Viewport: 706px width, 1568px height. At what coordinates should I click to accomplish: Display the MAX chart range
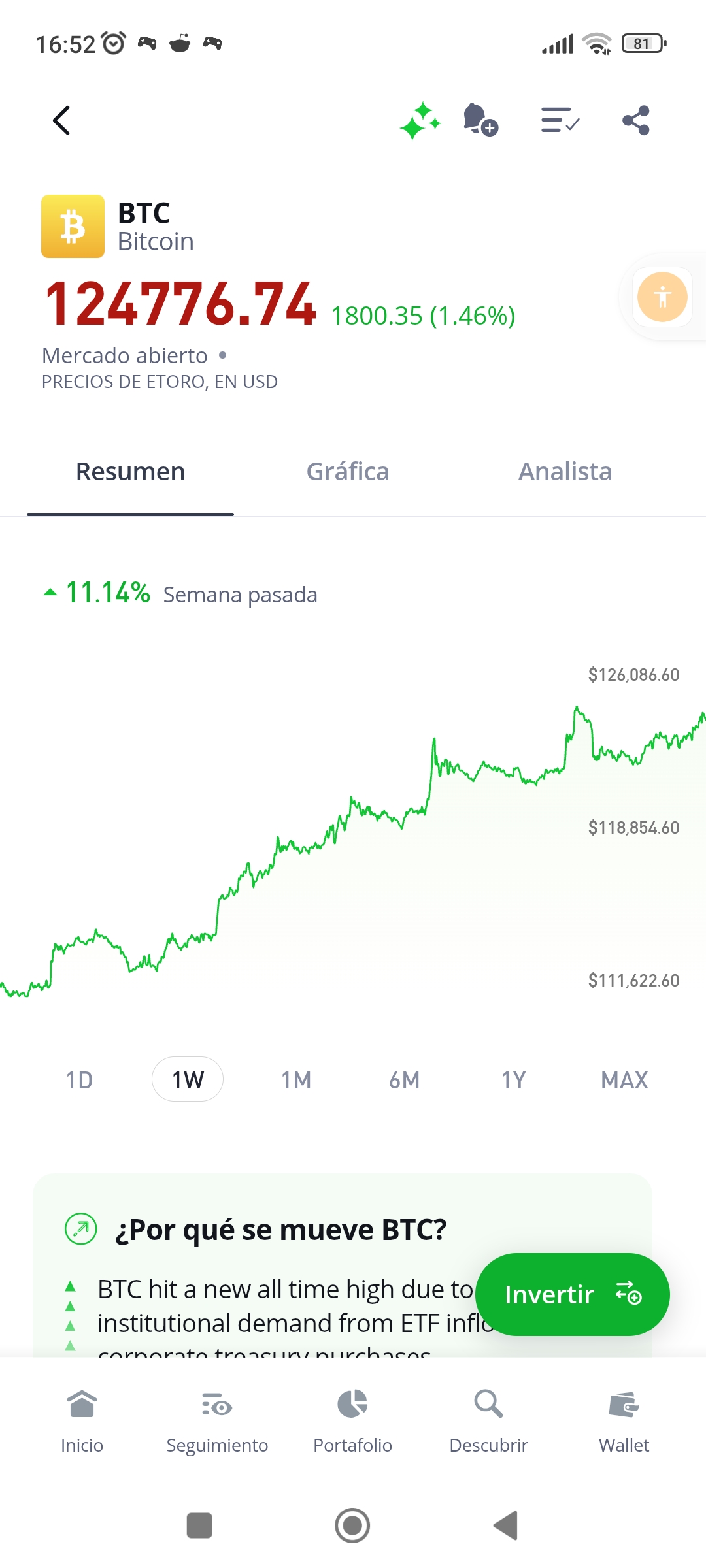point(624,1080)
